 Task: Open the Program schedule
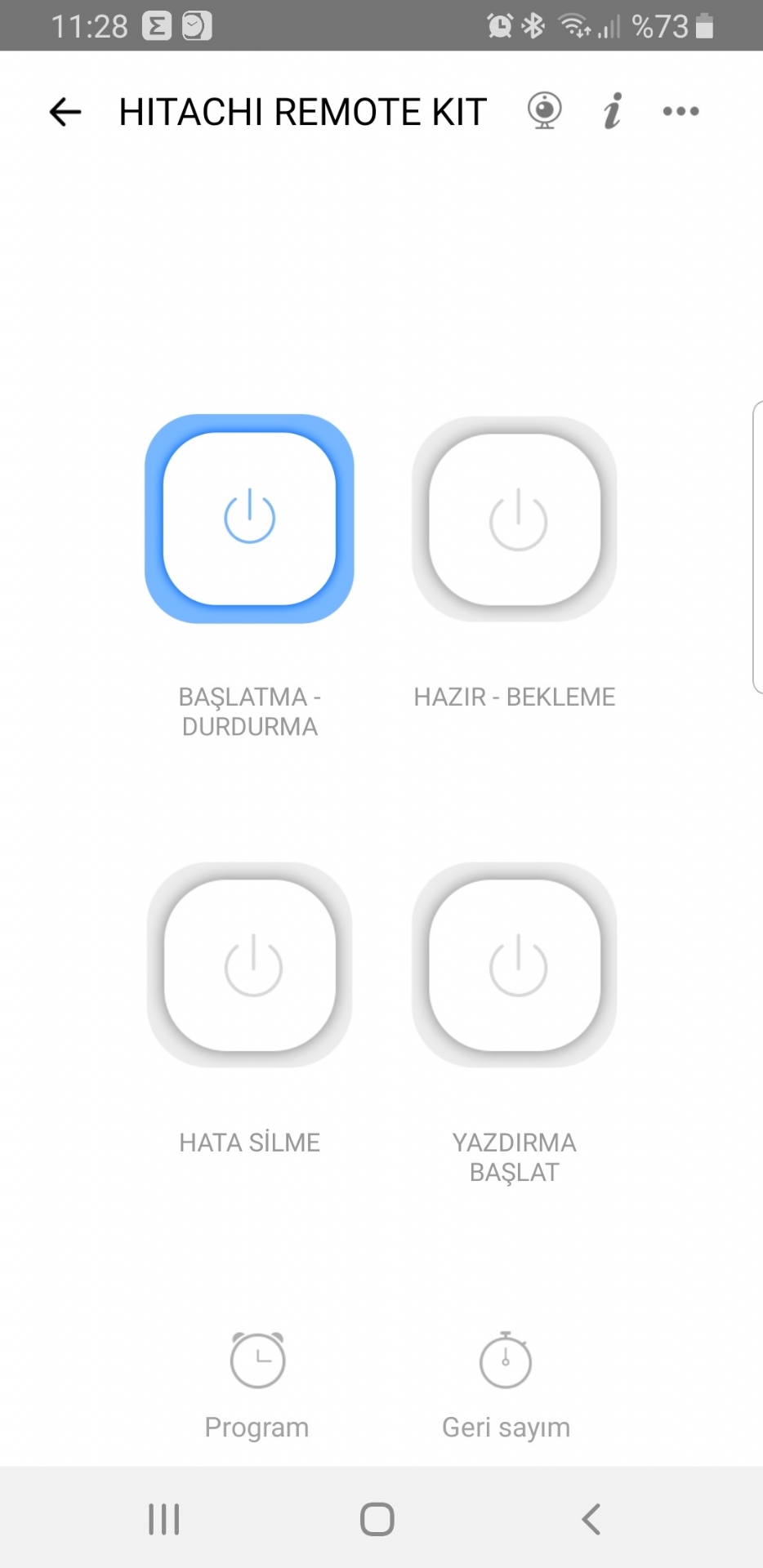[x=257, y=1385]
